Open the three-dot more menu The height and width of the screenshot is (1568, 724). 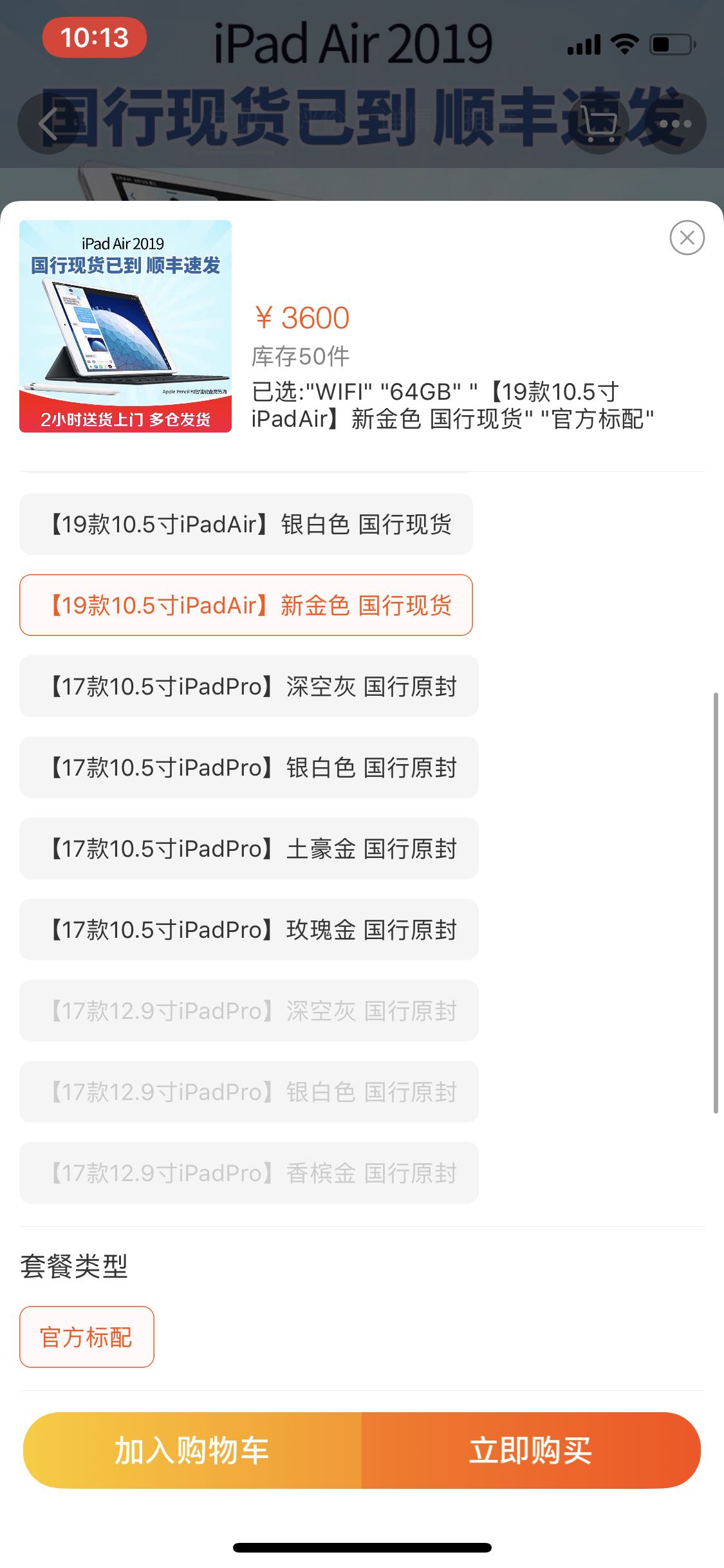tap(676, 124)
